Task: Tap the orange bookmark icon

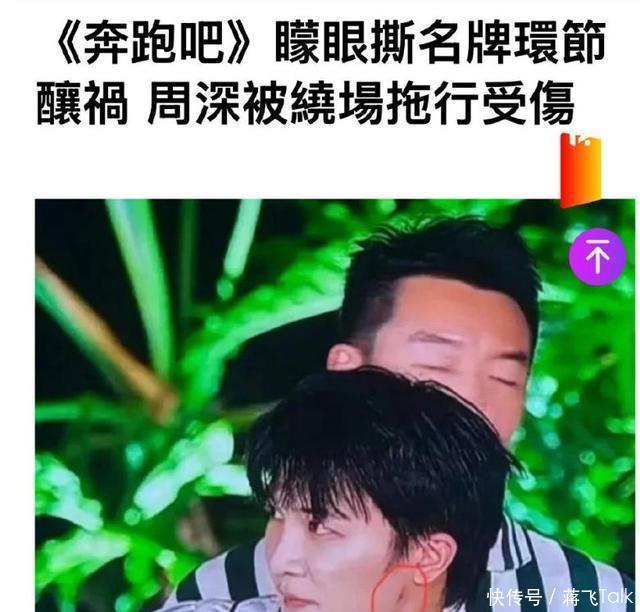Action: 581,168
